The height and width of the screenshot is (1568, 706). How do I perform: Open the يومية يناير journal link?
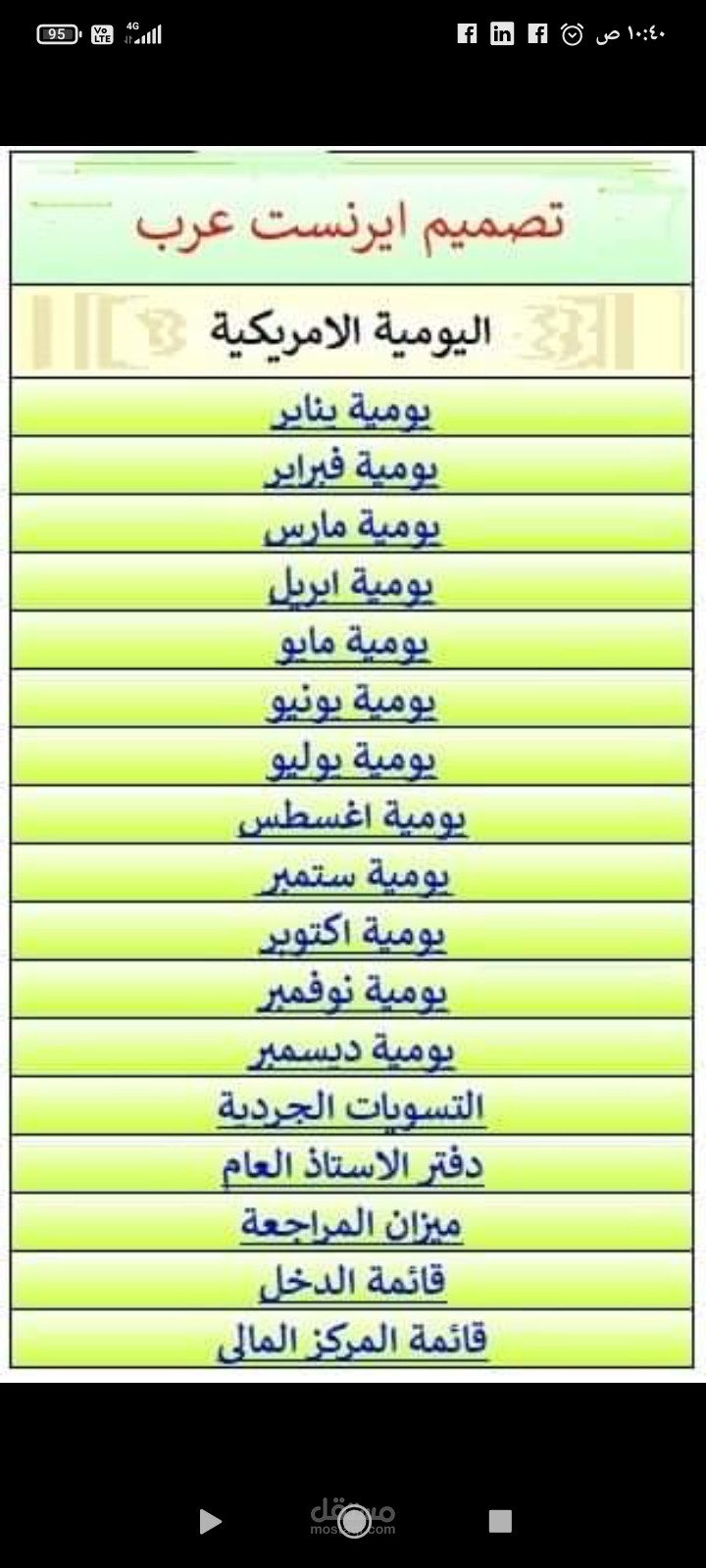pyautogui.click(x=353, y=413)
